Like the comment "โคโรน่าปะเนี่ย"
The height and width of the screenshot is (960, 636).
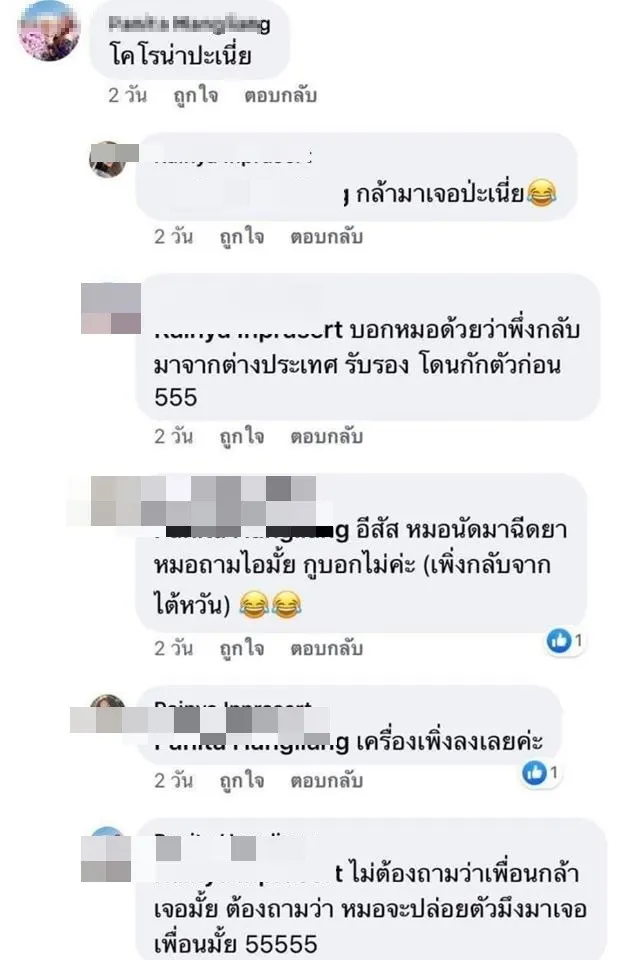click(199, 95)
